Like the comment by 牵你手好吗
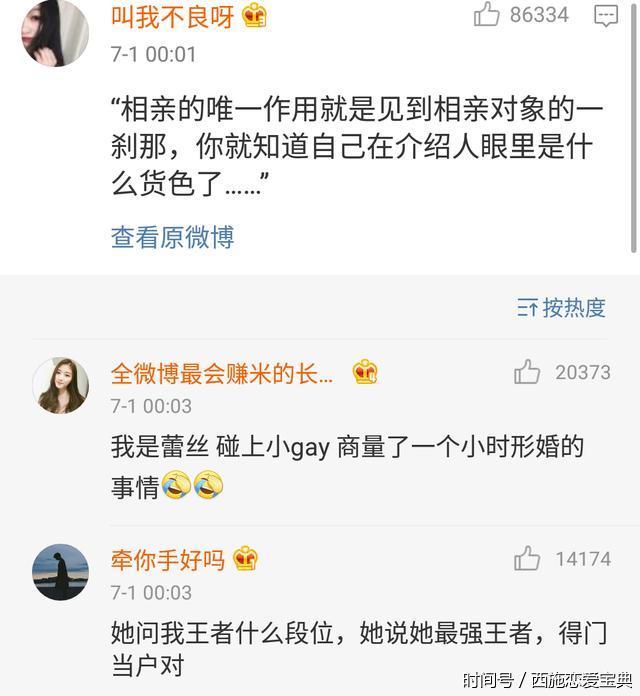The image size is (640, 696). point(527,558)
